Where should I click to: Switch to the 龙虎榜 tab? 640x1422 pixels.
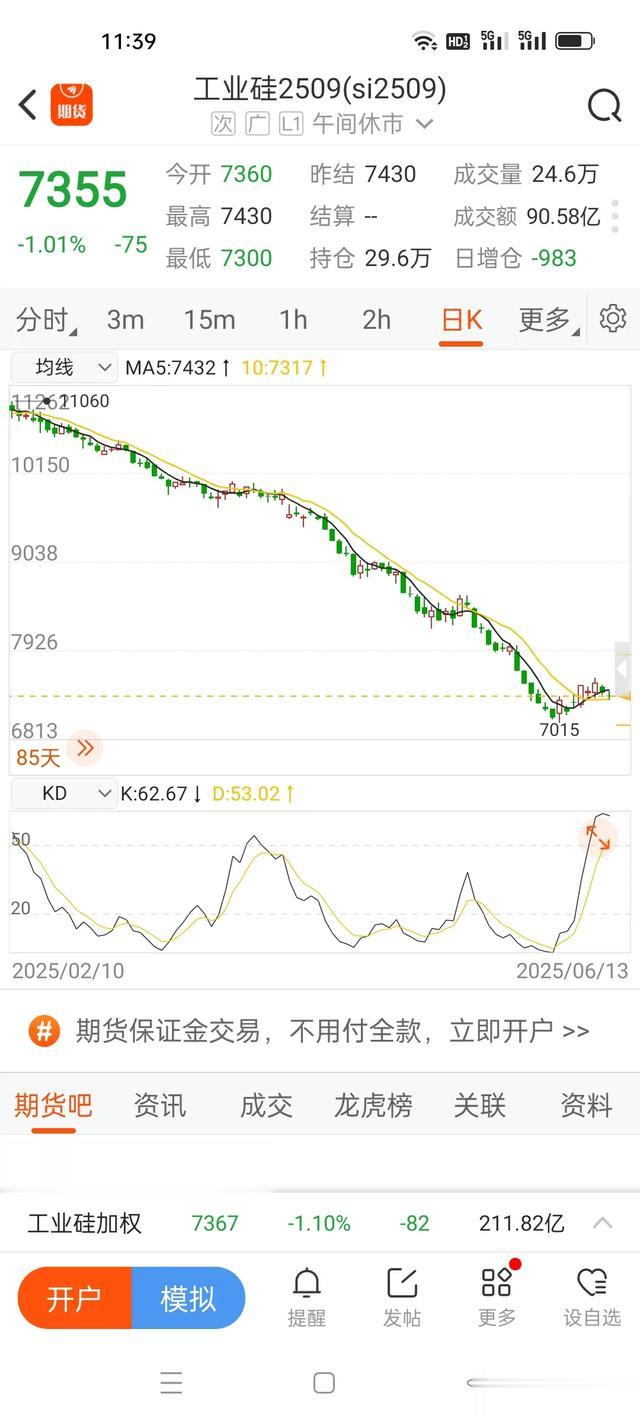[373, 1105]
